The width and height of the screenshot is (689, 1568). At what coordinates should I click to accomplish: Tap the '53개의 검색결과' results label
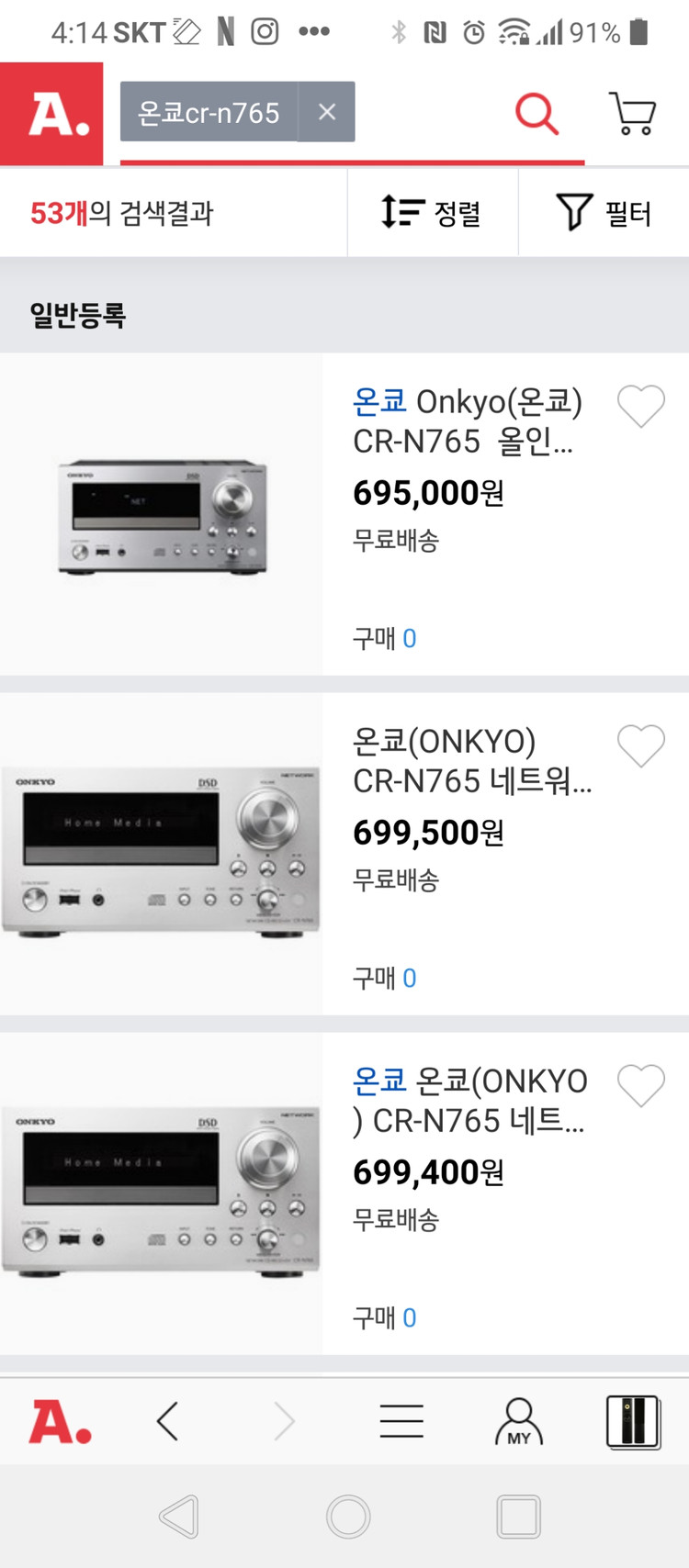pos(109,212)
